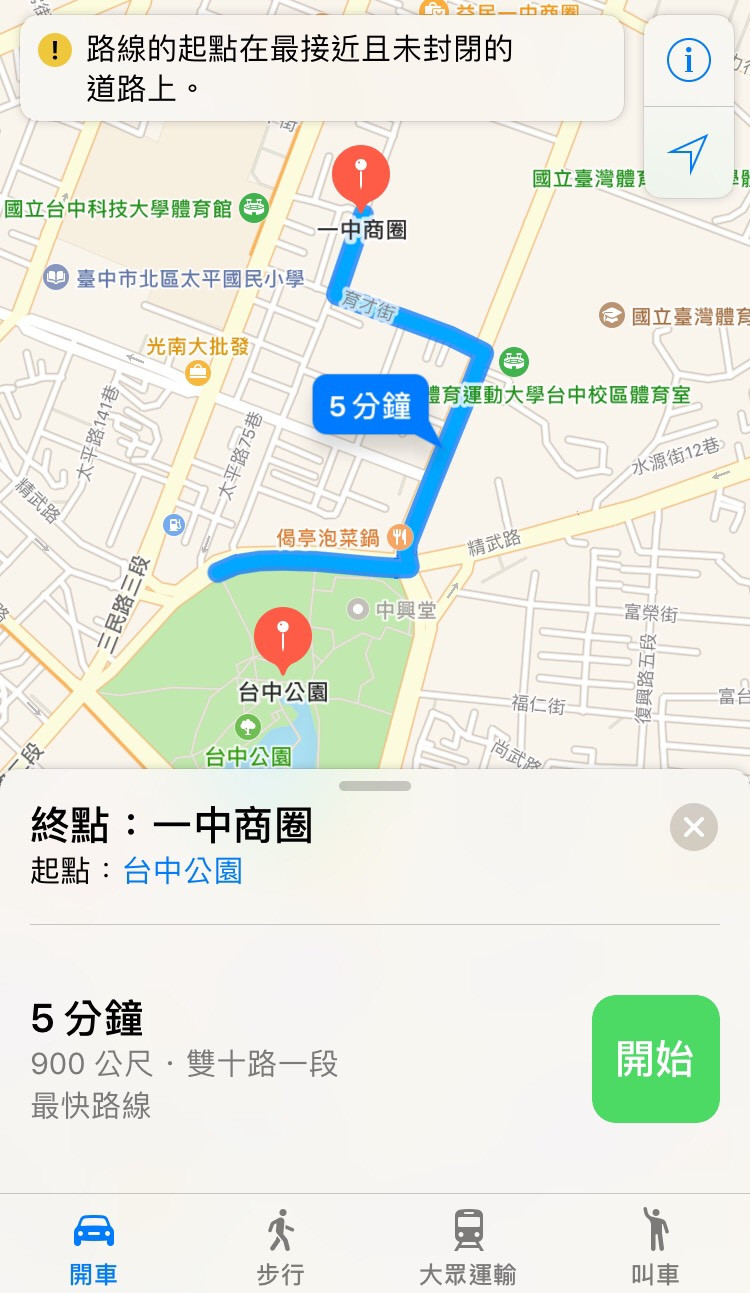Center the map on current location
Image resolution: width=750 pixels, height=1293 pixels.
click(688, 153)
